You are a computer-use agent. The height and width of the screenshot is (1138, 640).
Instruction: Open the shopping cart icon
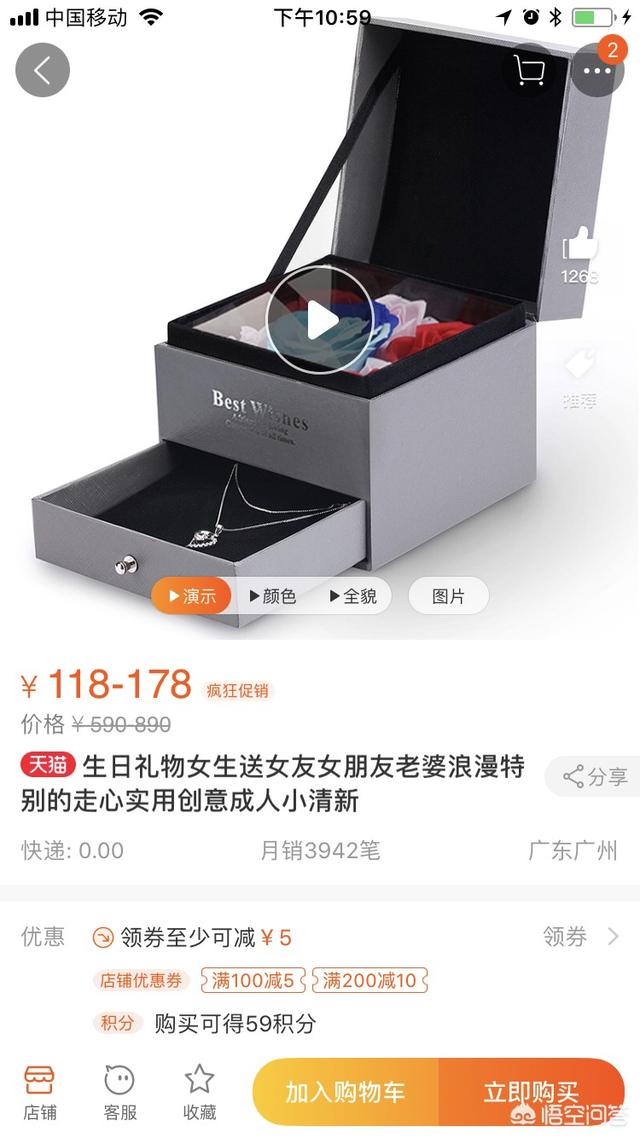529,70
